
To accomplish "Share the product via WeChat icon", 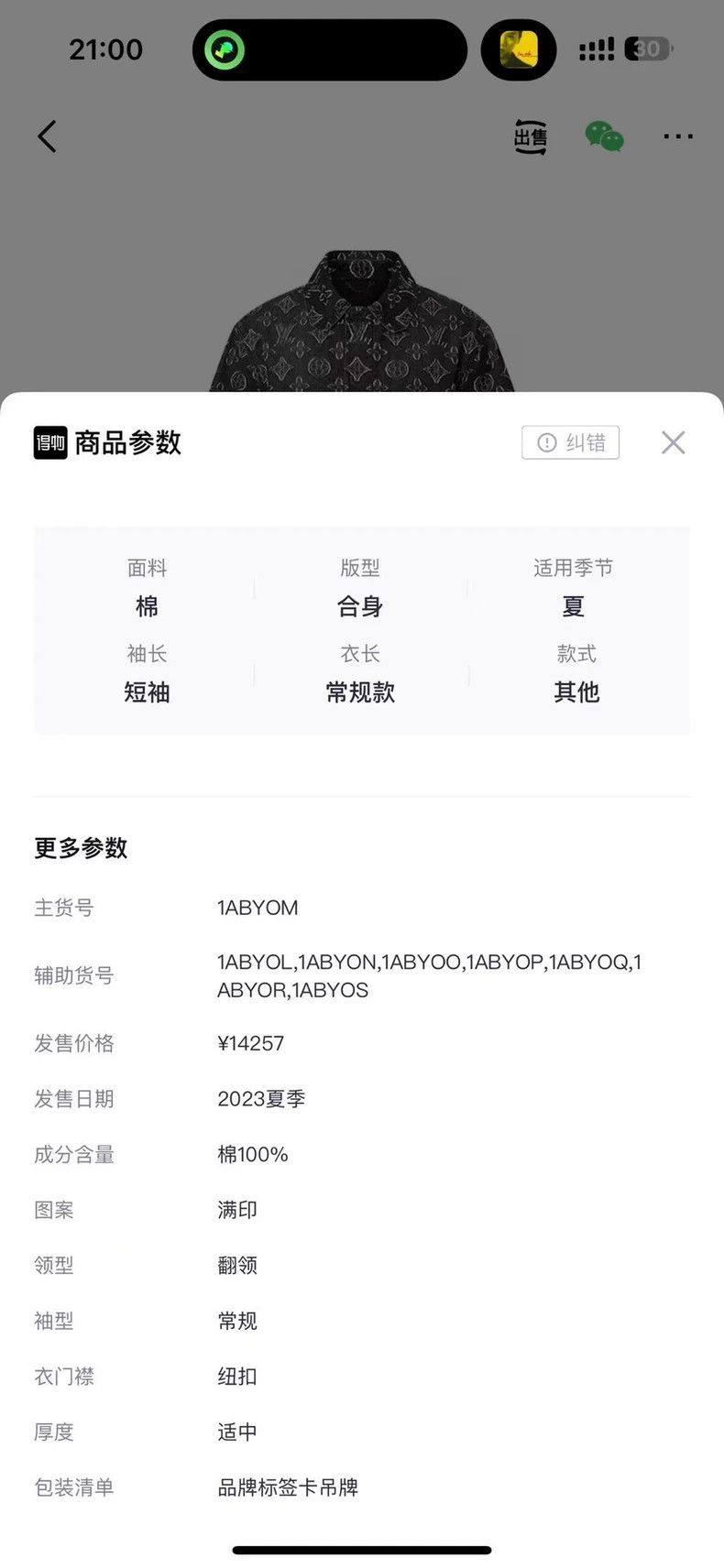I will click(605, 136).
